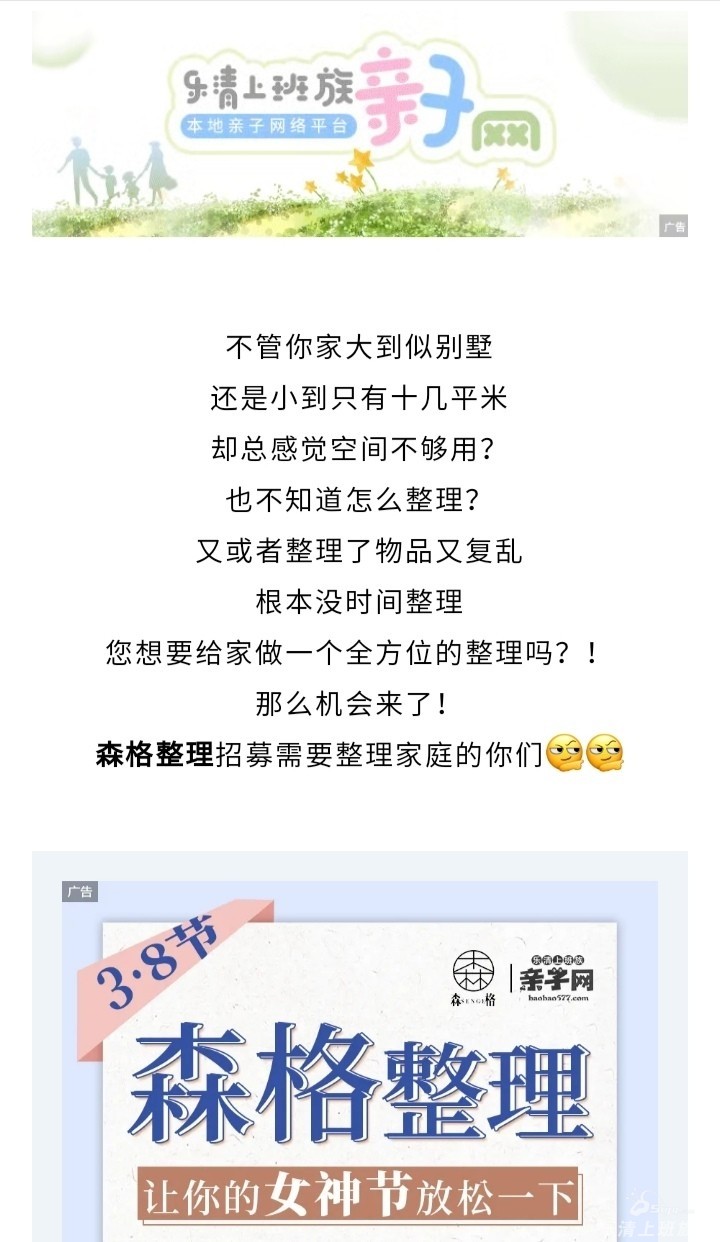The width and height of the screenshot is (720, 1242).
Task: View the 森格整理 3·8节 poster
Action: [360, 1070]
